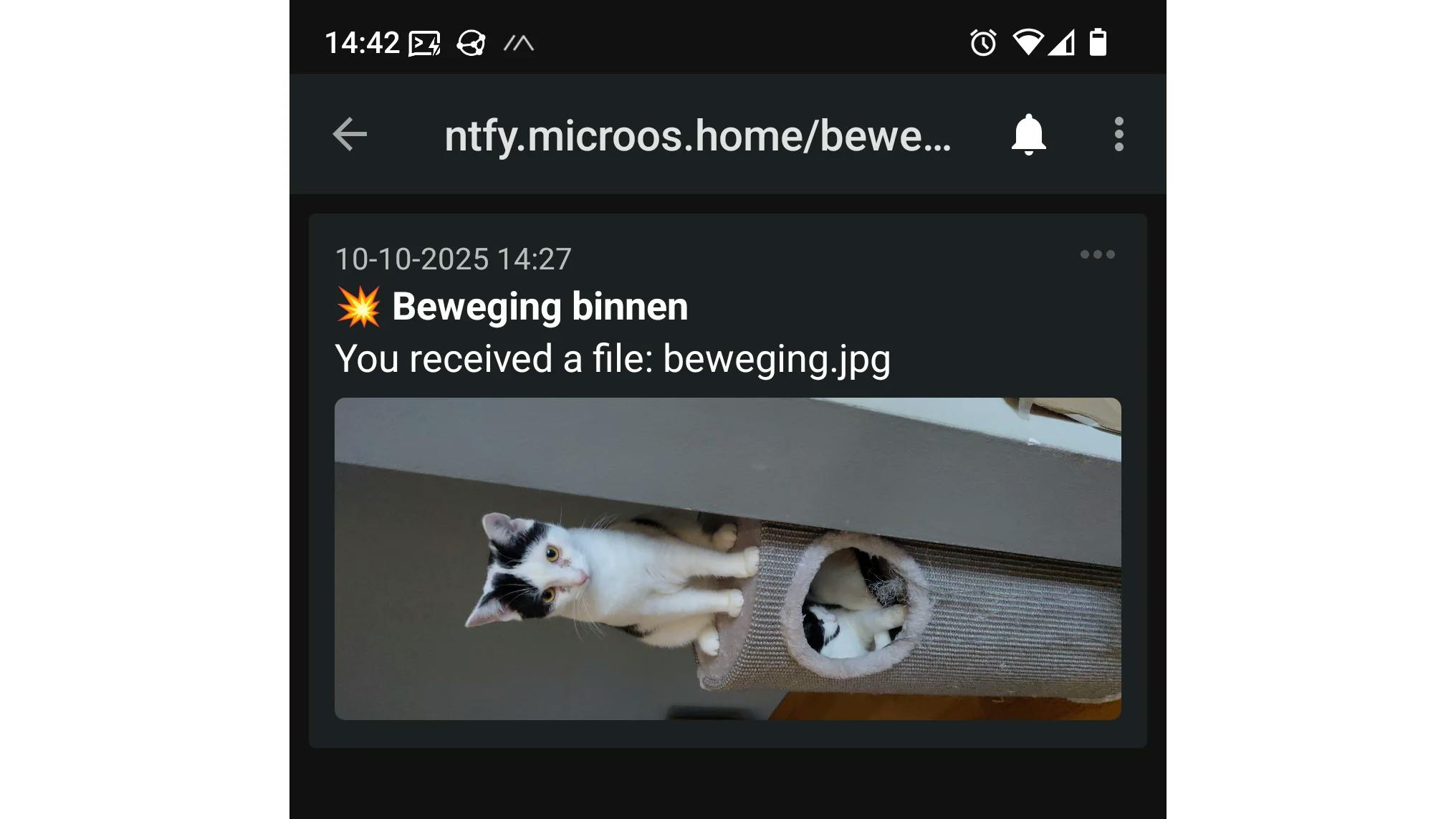Open the notification bell settings
This screenshot has height=819, width=1456.
coord(1028,135)
